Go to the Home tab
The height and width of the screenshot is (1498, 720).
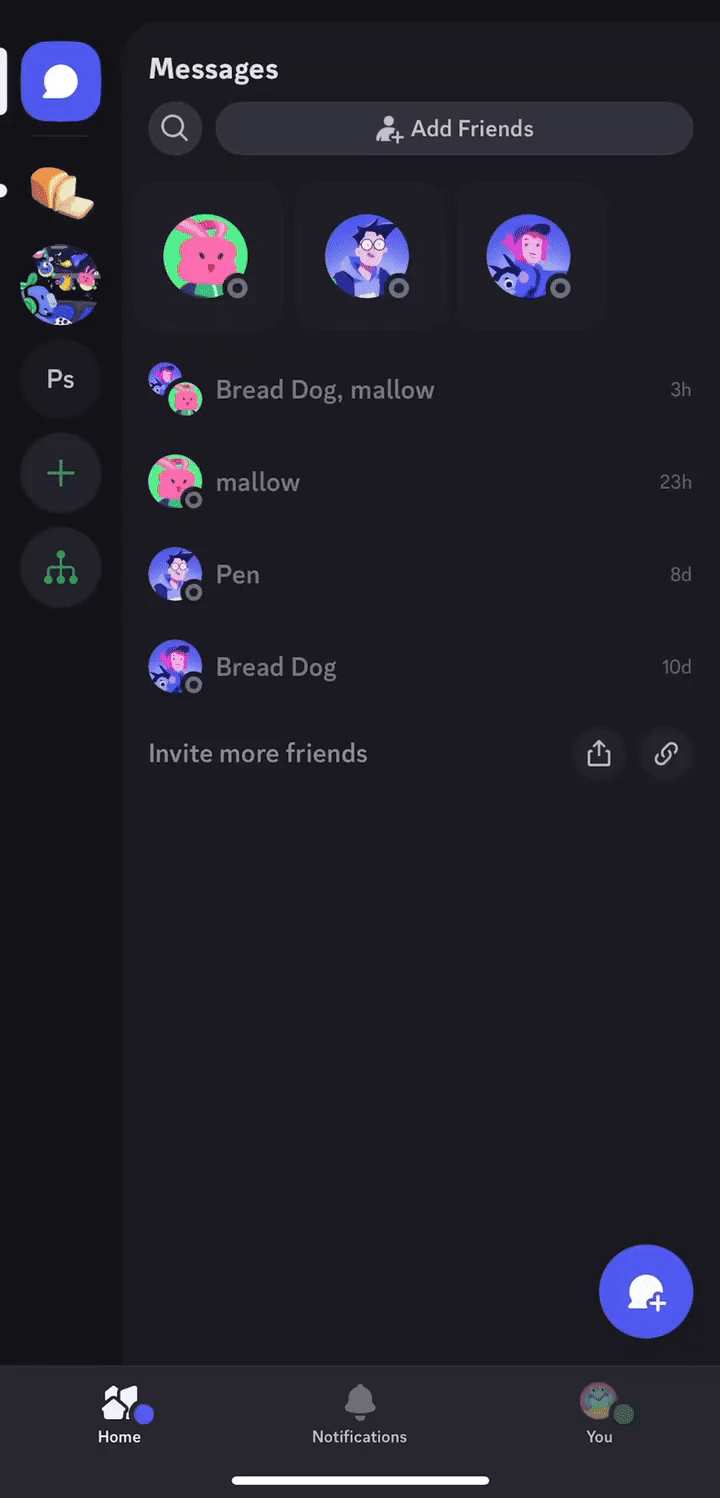coord(120,1414)
